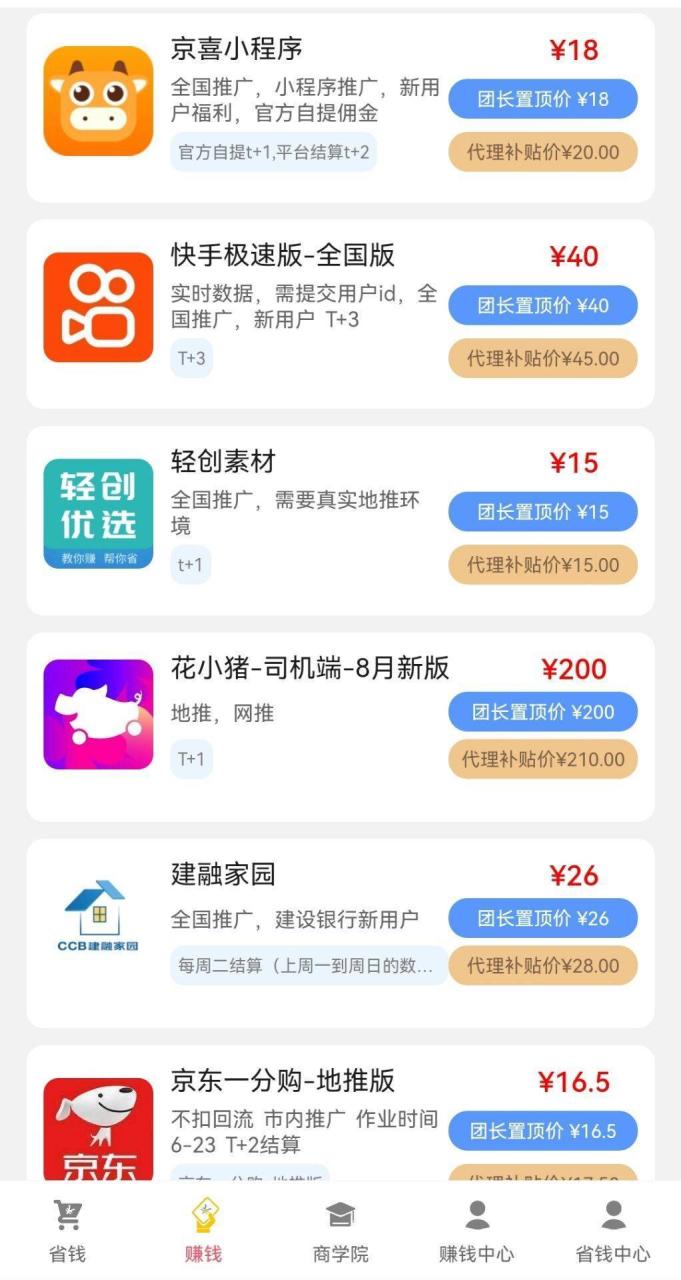This screenshot has width=681, height=1280.
Task: Open 花小猪-司机端-8月新版 card
Action: (310, 668)
